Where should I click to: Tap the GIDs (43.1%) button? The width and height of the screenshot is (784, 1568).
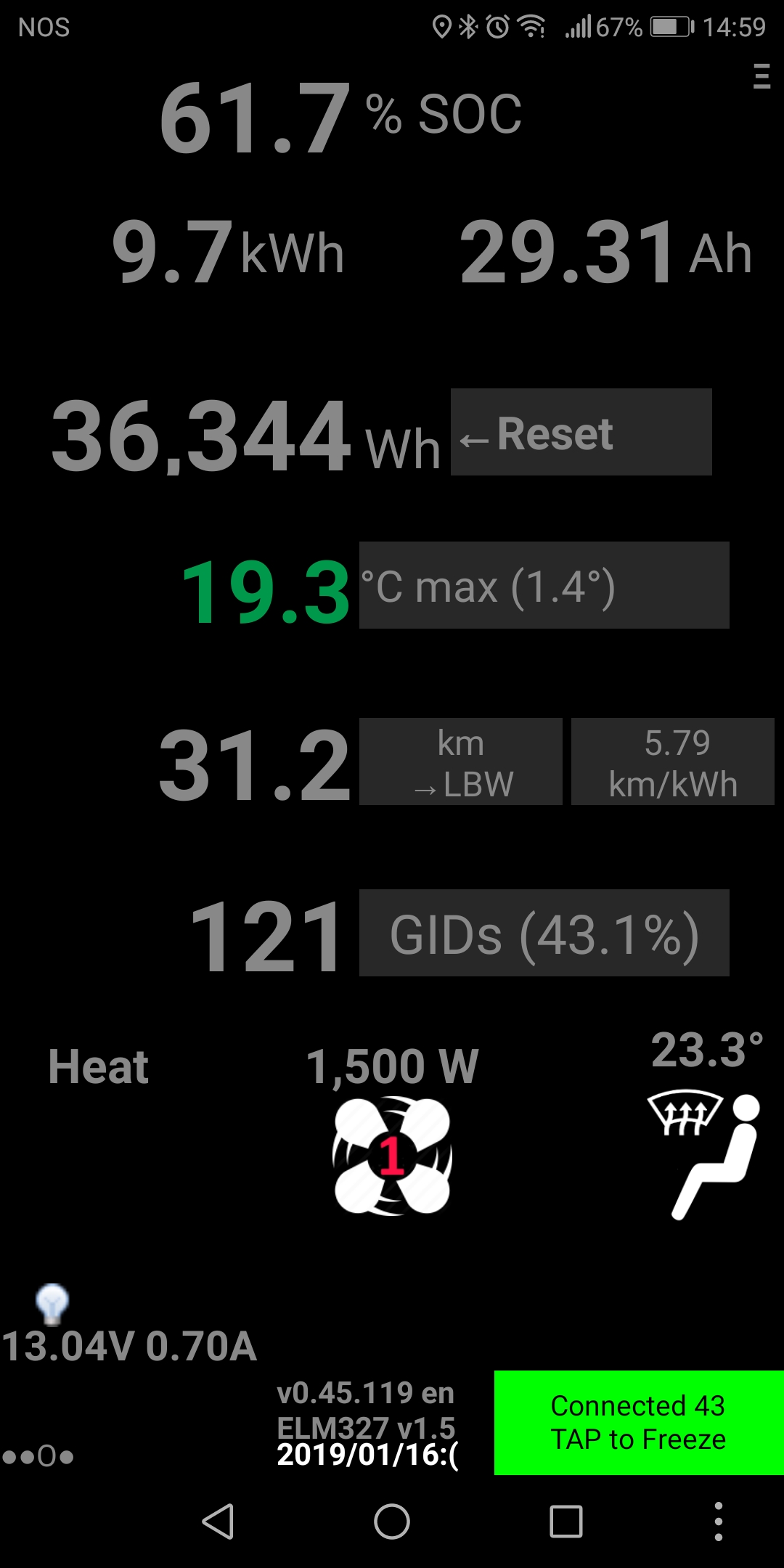pos(544,933)
